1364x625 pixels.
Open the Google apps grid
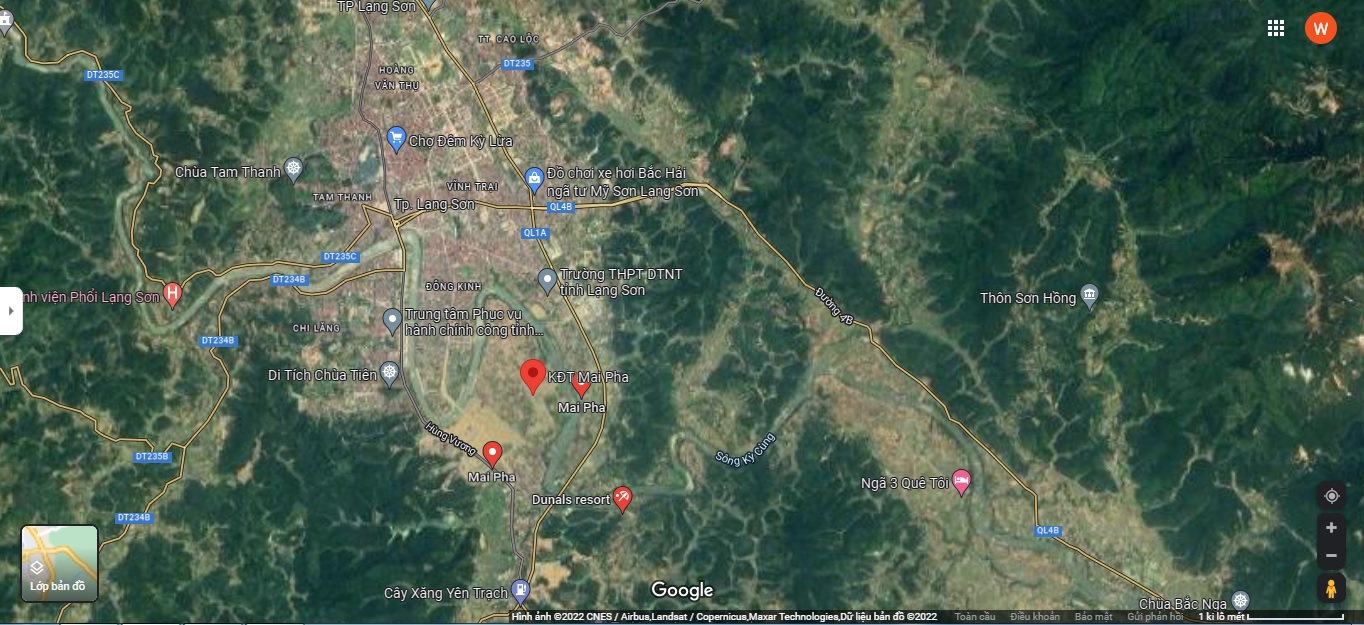tap(1276, 28)
